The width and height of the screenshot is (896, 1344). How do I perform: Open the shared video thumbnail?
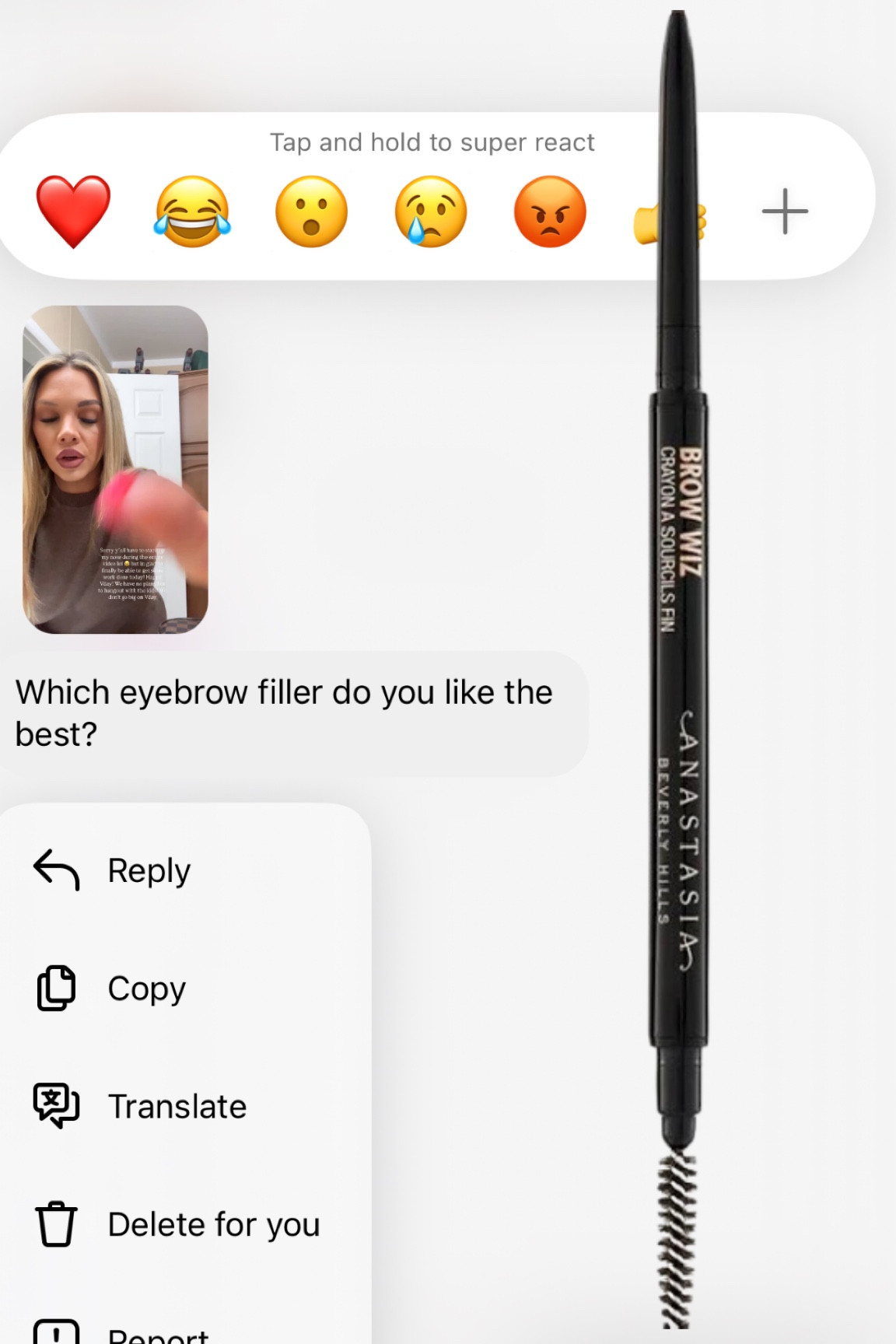click(x=116, y=467)
